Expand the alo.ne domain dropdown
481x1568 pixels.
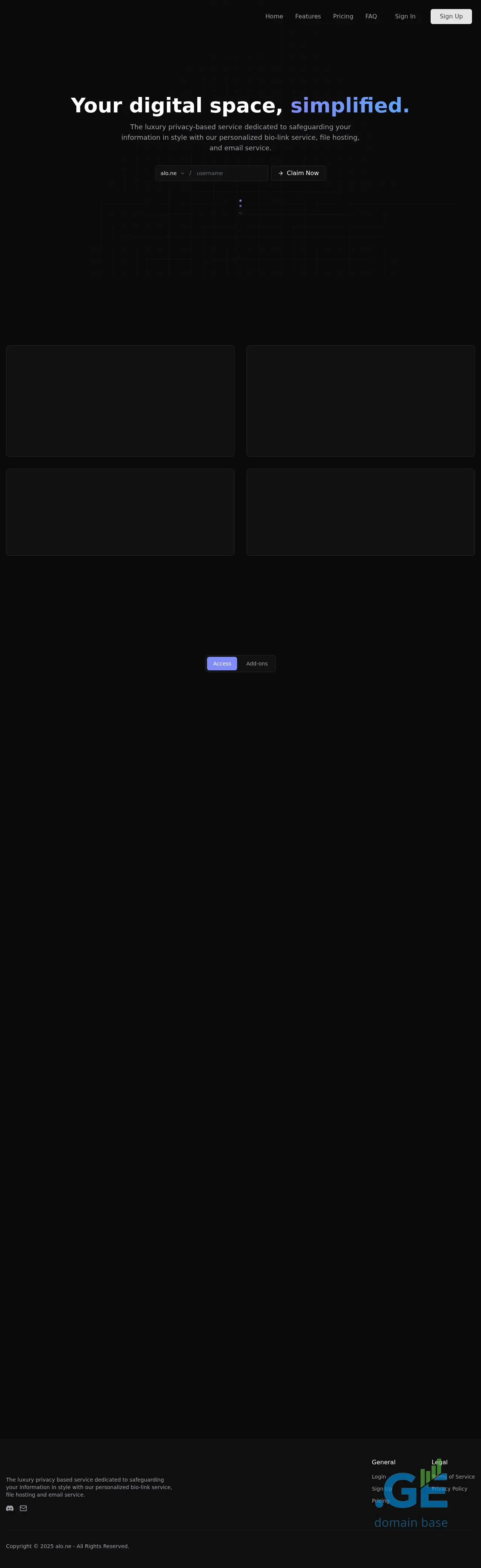click(172, 174)
